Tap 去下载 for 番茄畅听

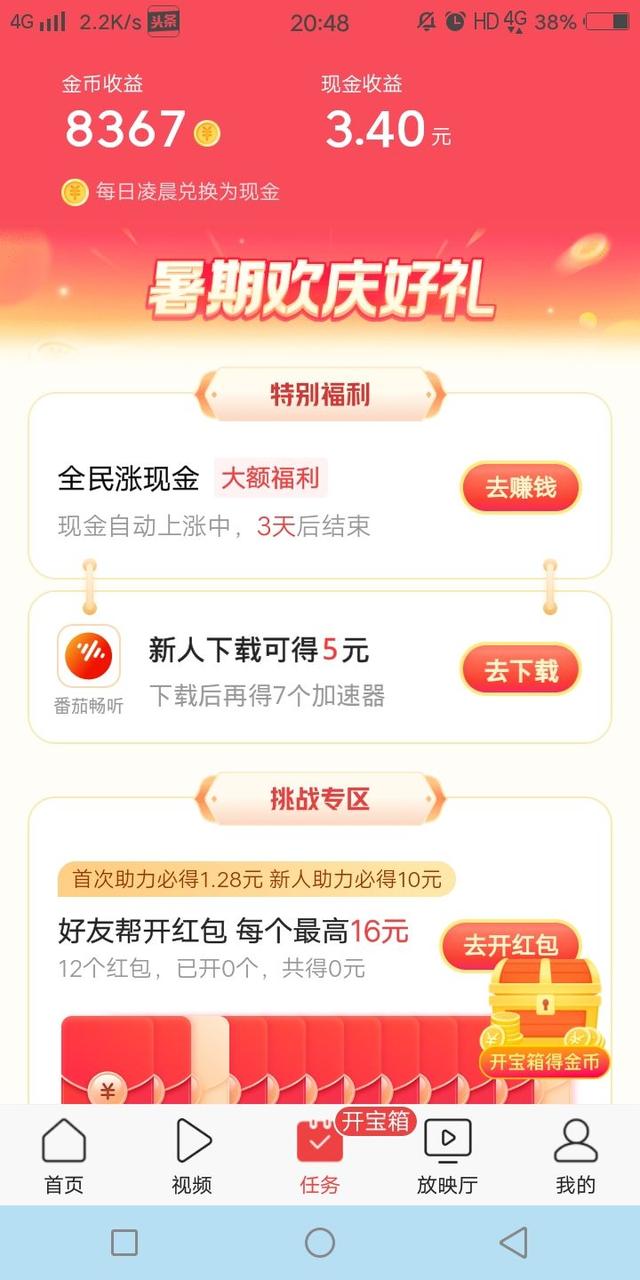click(x=520, y=670)
